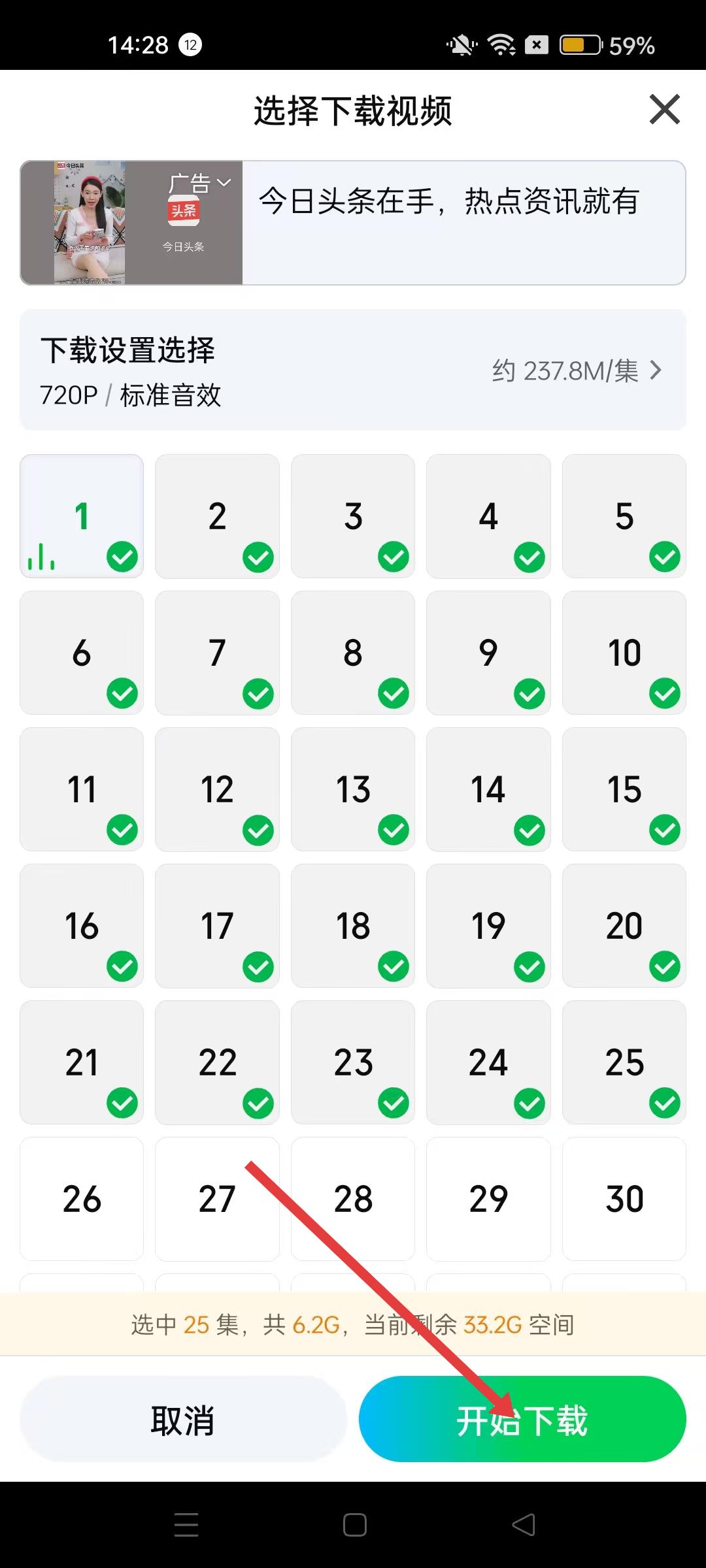Screen dimensions: 706x1568
Task: Deselect episode 1
Action: 82,516
